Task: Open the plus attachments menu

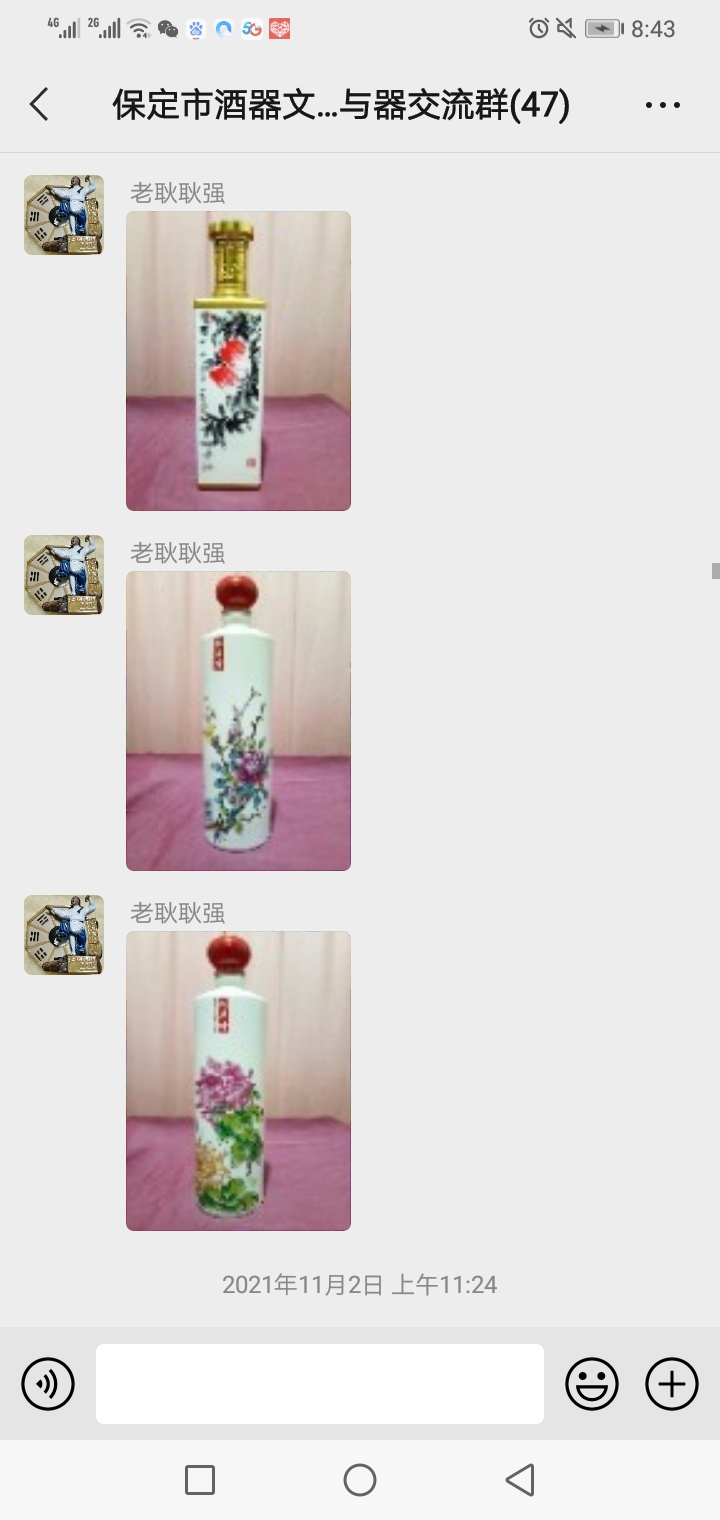Action: pos(672,1384)
